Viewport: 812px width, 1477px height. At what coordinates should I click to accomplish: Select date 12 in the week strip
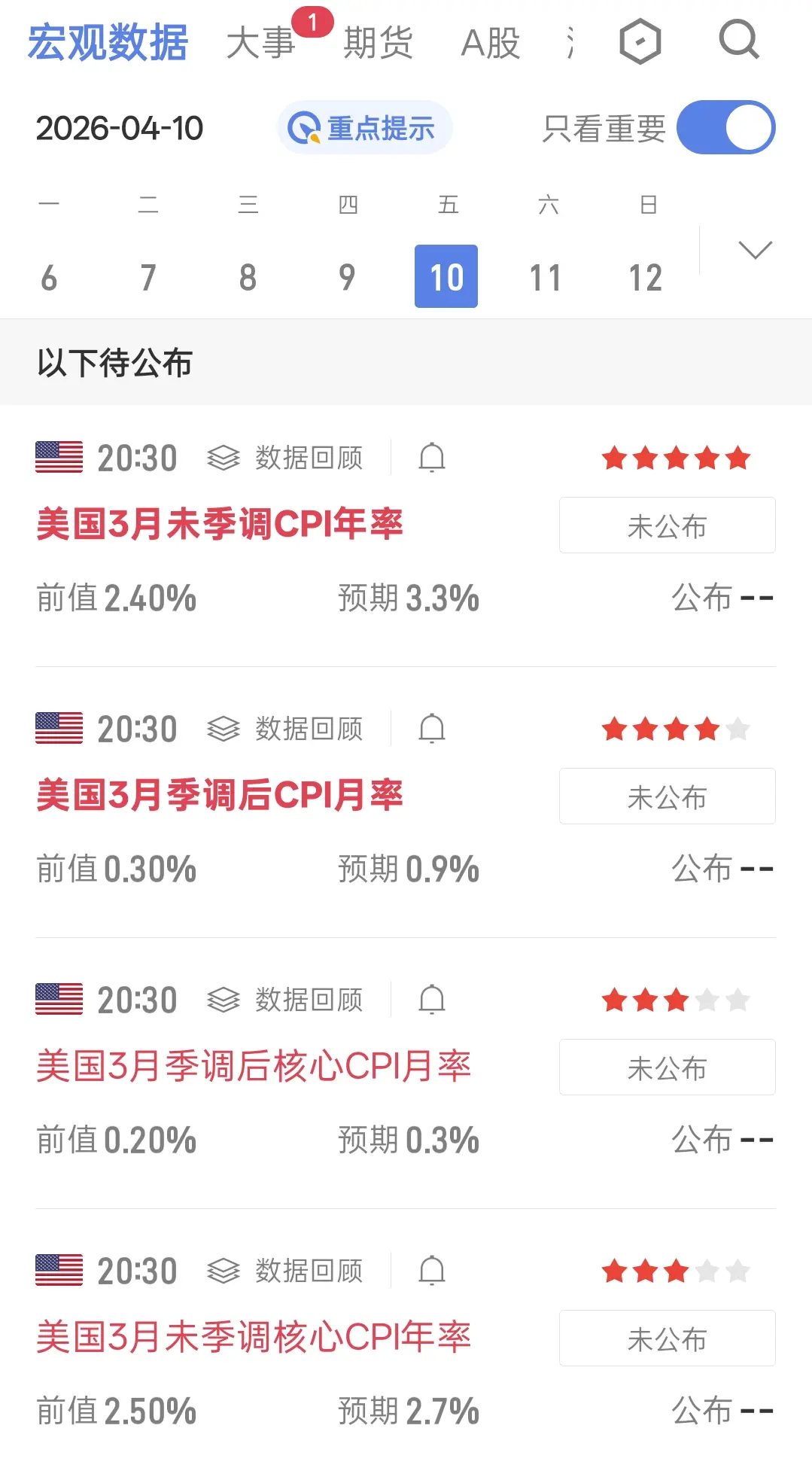tap(645, 277)
